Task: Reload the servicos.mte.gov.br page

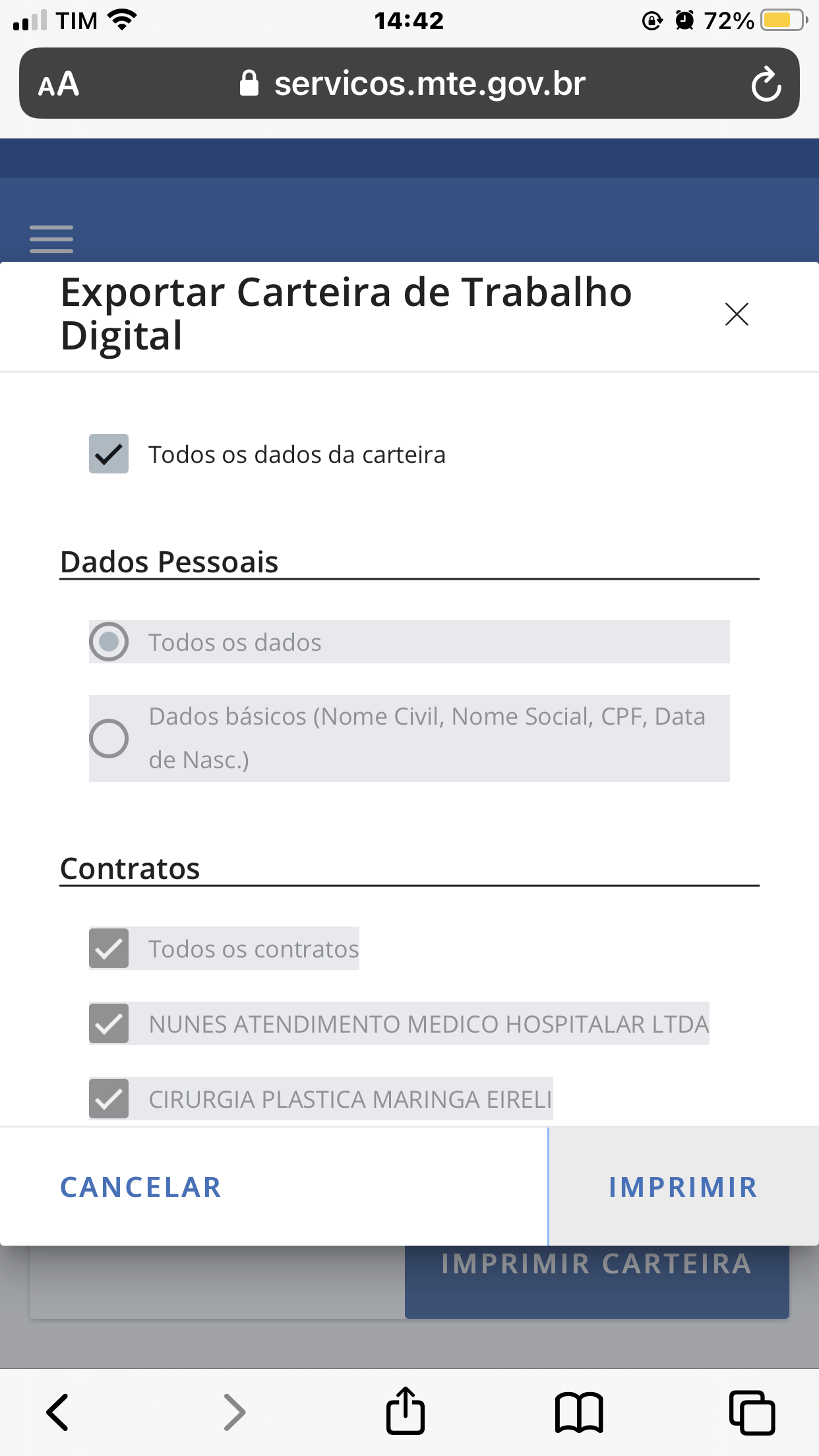Action: (x=766, y=84)
